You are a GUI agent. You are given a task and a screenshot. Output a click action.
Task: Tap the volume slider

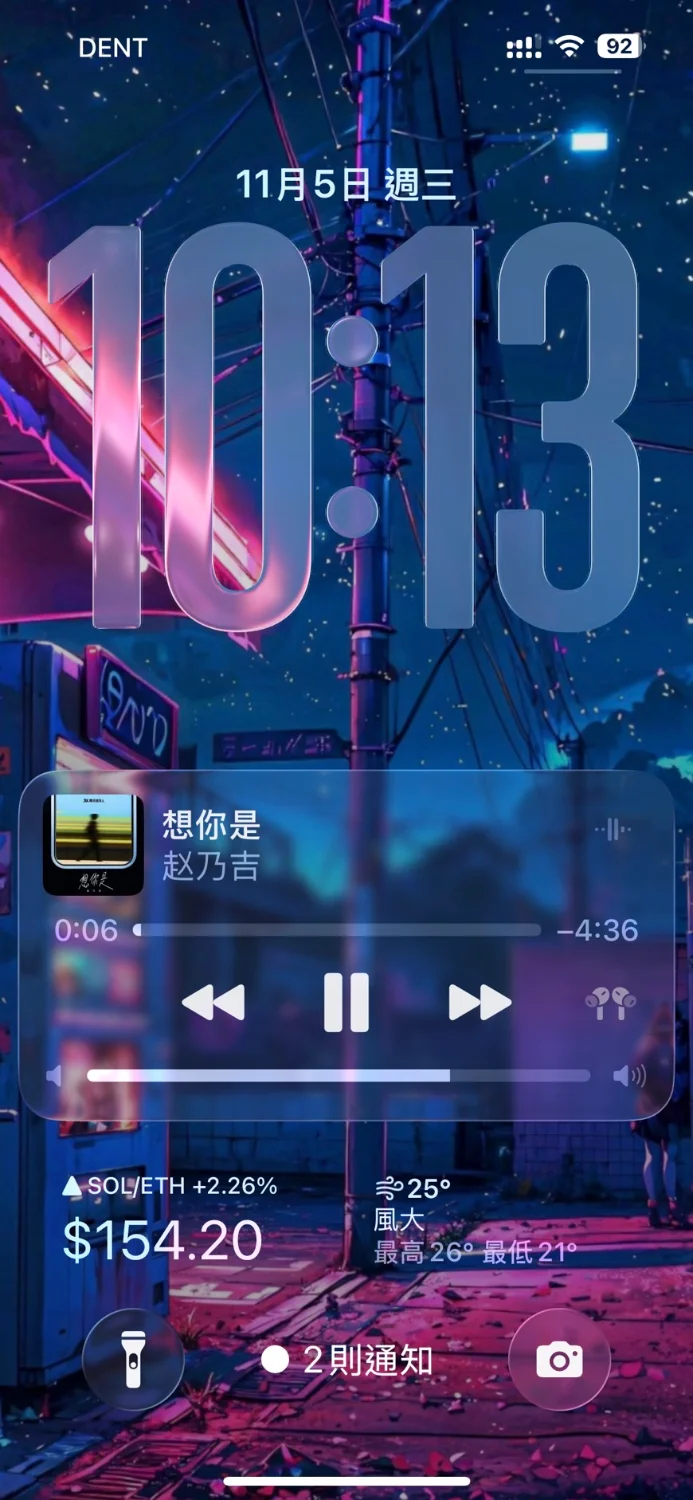[x=338, y=1076]
